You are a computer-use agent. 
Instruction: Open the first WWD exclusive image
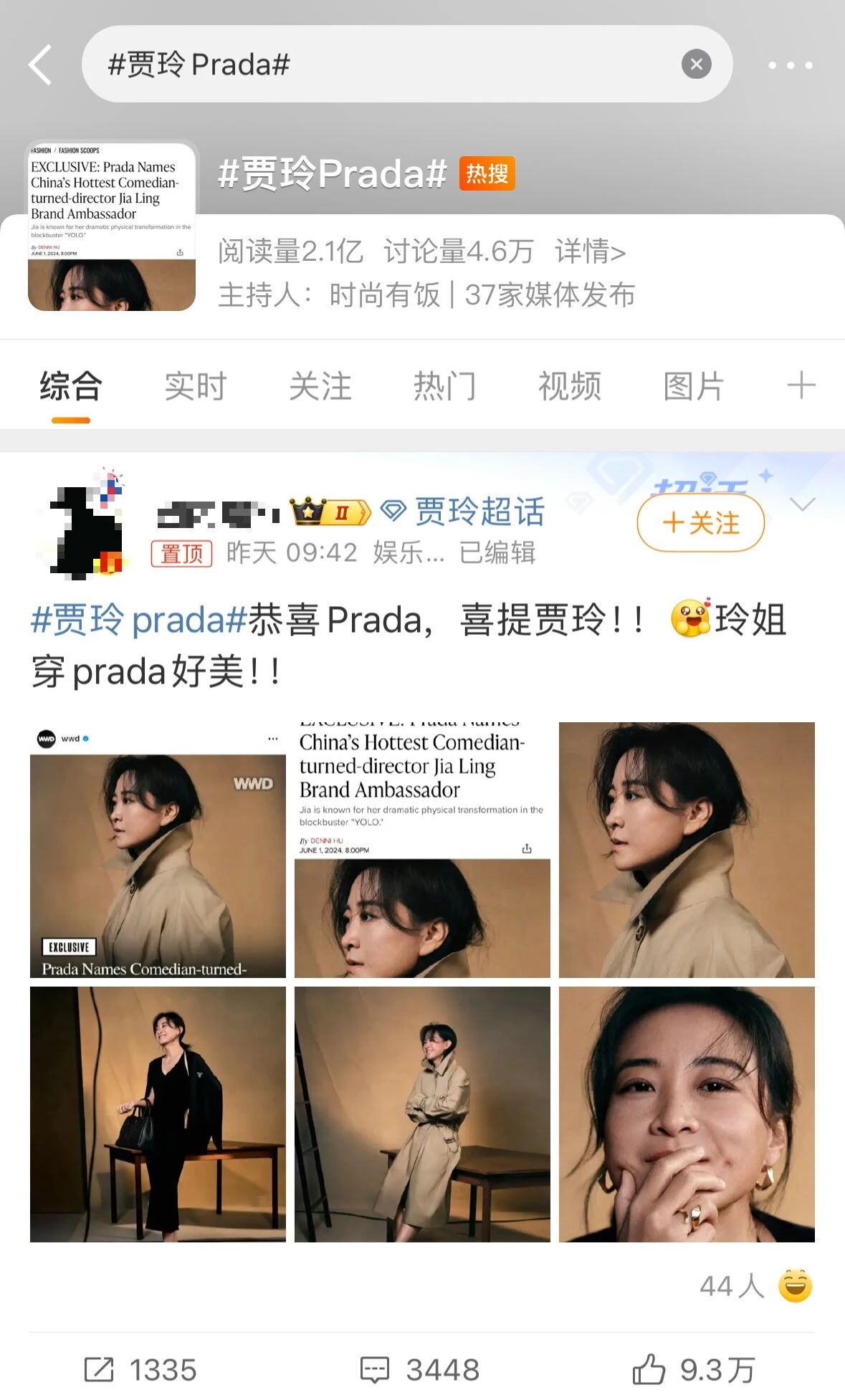pos(158,850)
